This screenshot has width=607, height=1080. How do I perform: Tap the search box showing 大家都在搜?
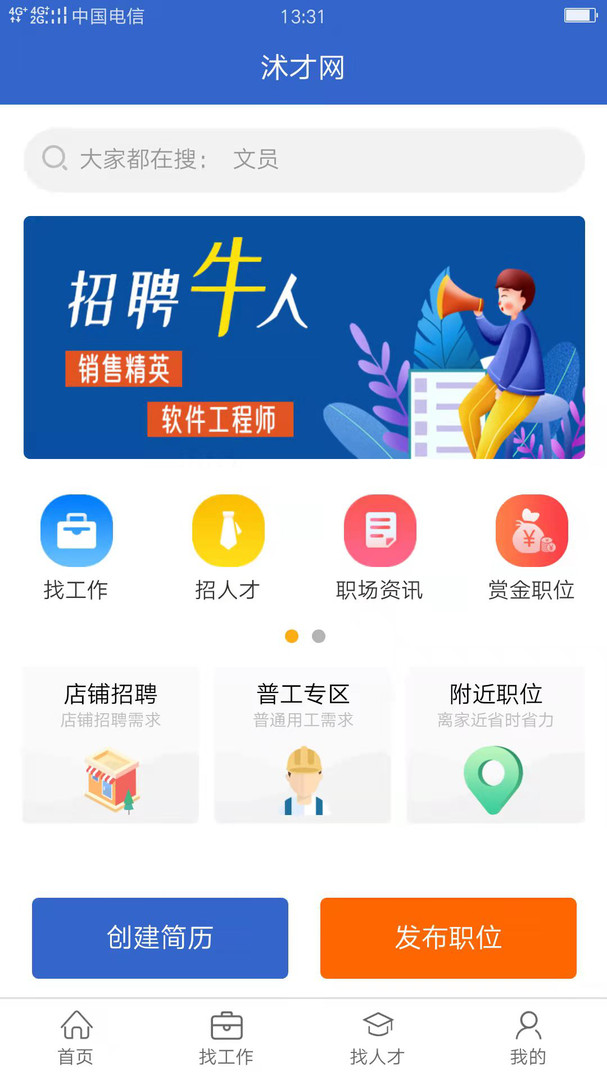[x=304, y=160]
